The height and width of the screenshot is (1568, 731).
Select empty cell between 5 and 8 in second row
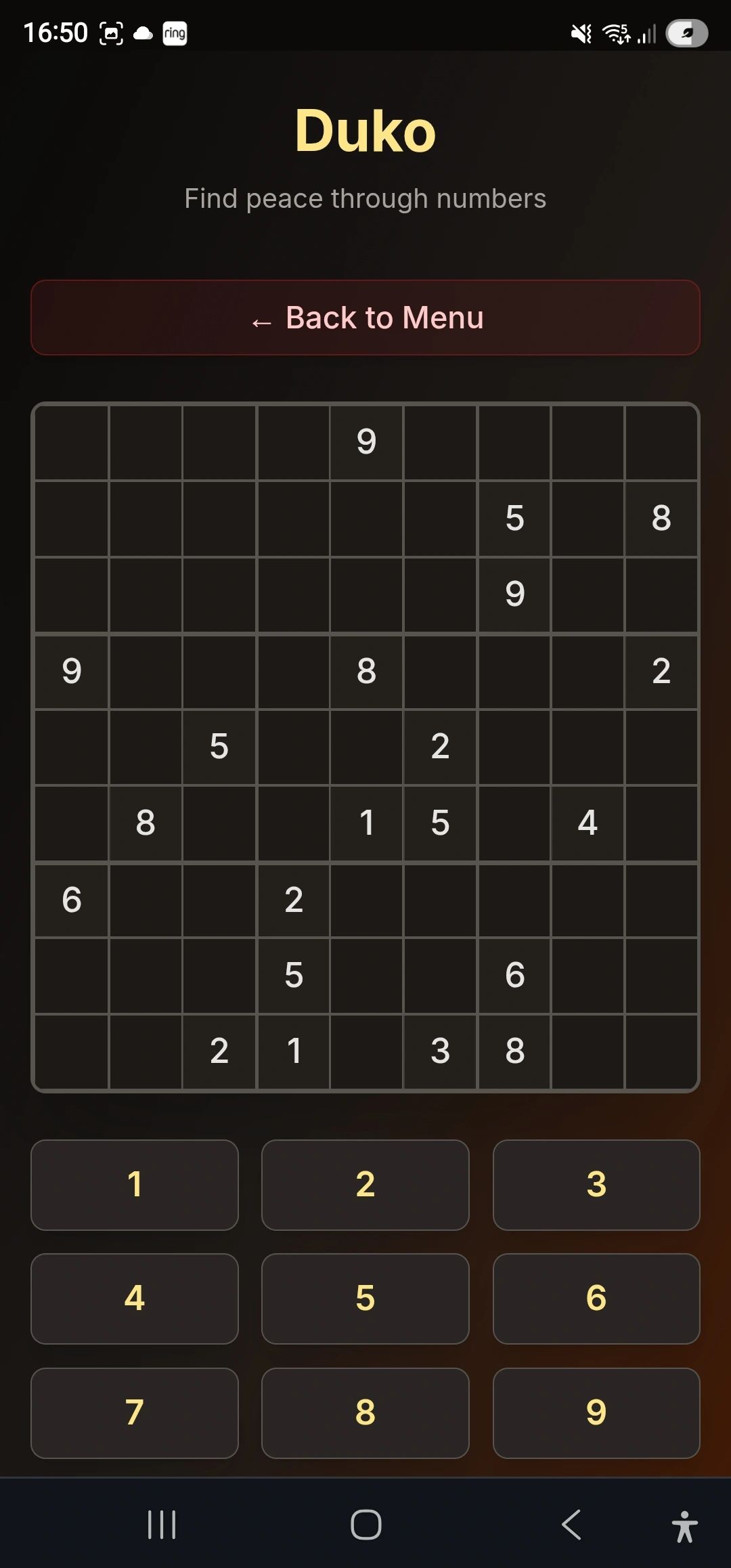pyautogui.click(x=588, y=519)
